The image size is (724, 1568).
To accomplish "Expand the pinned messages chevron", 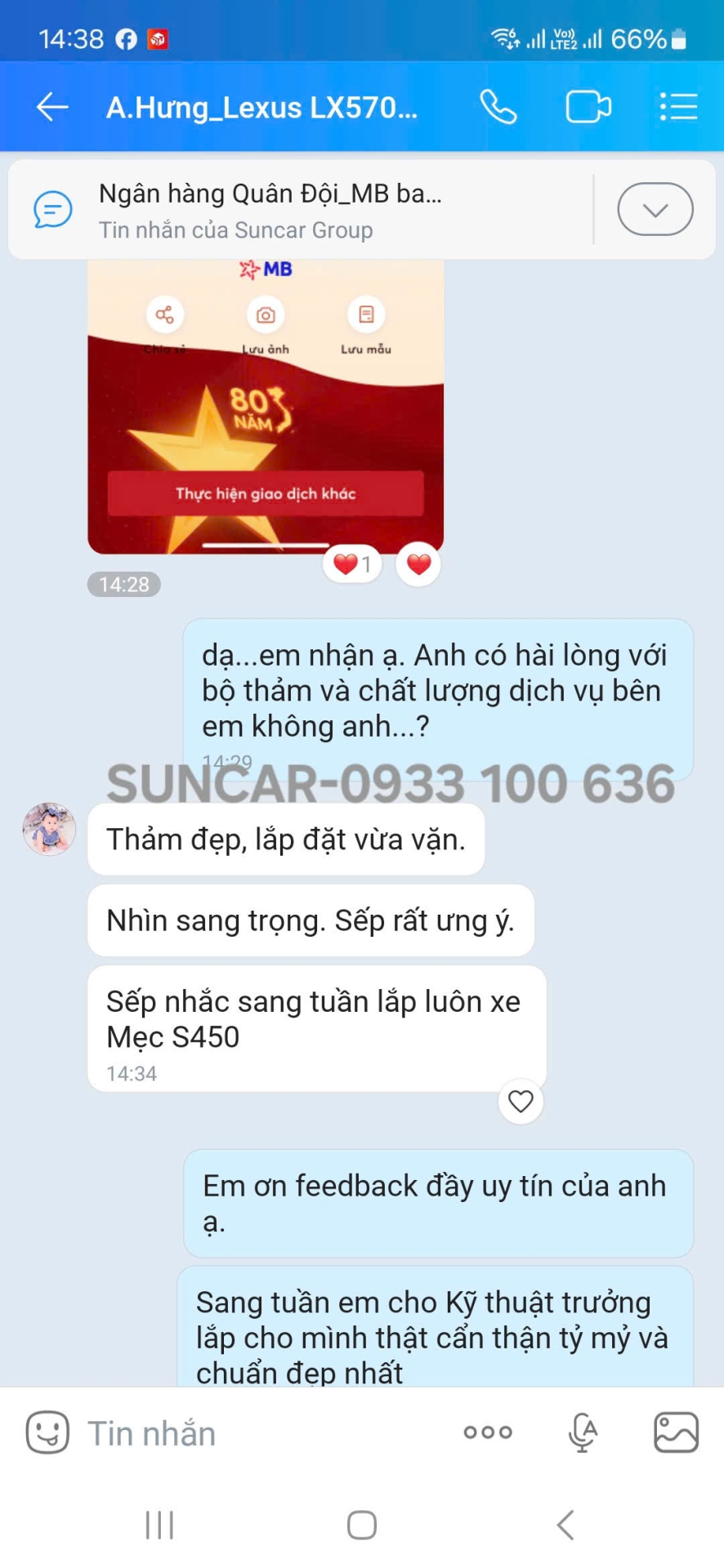I will pos(655,210).
